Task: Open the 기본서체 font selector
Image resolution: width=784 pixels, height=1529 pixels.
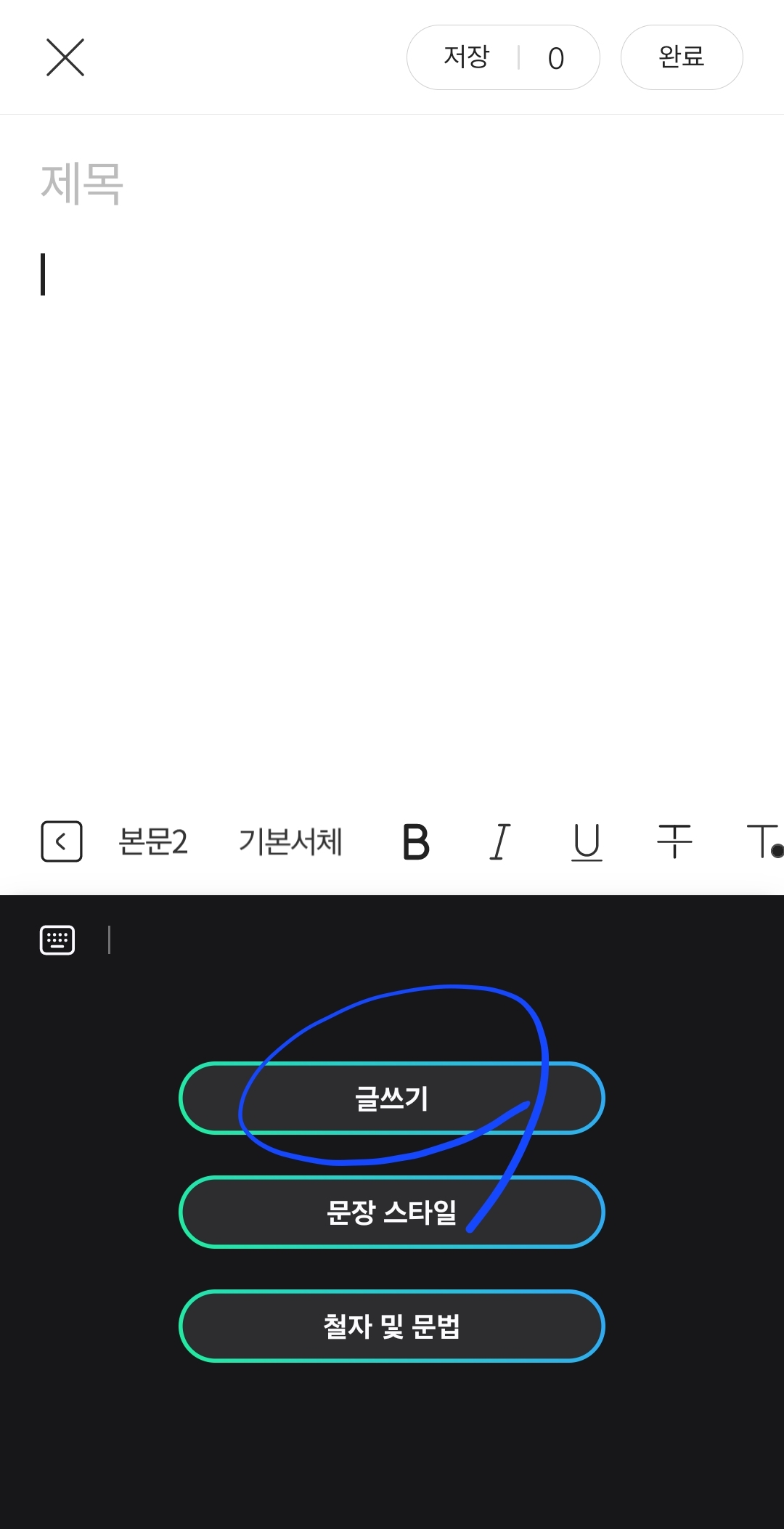Action: click(290, 842)
